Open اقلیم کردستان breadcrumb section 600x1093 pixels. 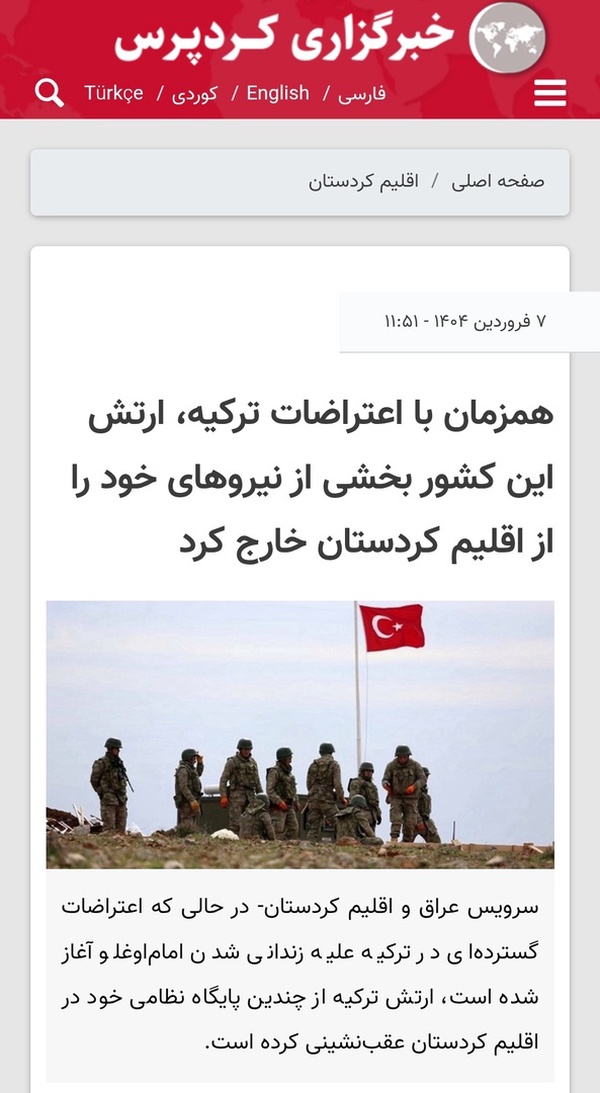364,182
